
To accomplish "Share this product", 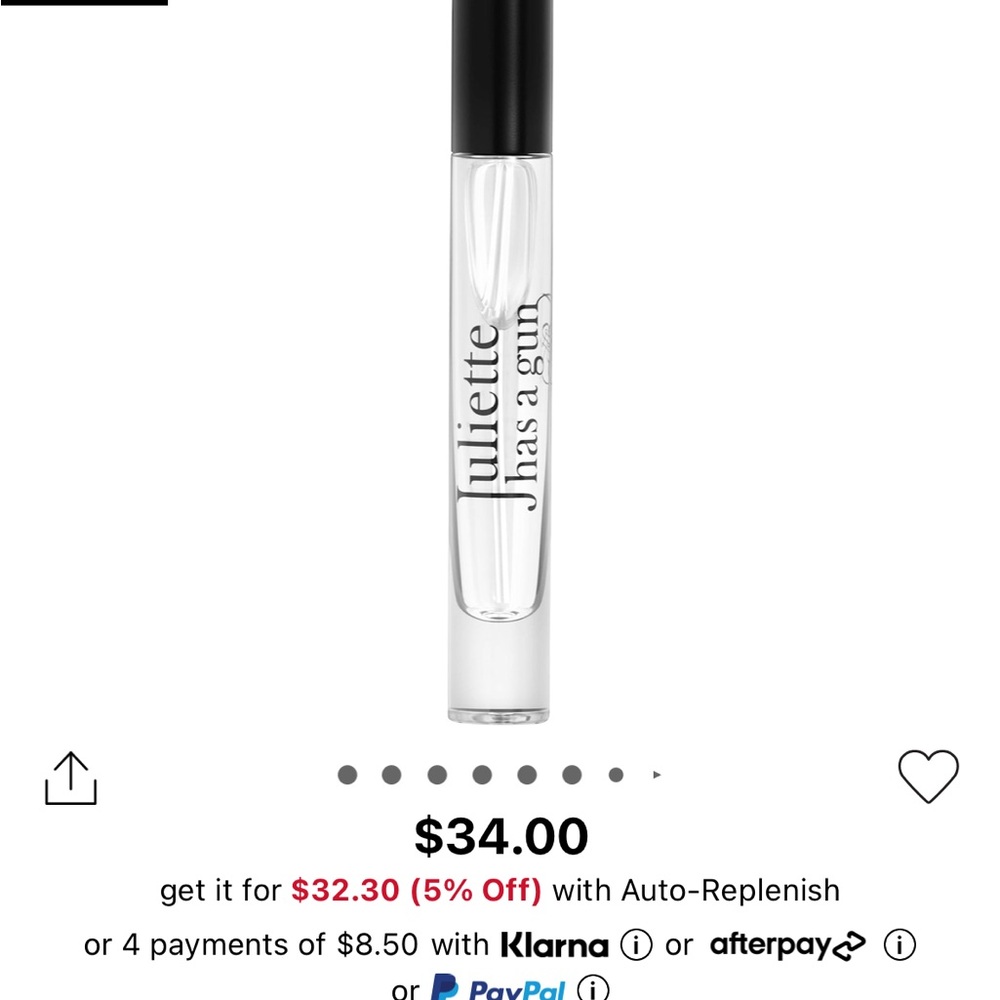I will [71, 778].
